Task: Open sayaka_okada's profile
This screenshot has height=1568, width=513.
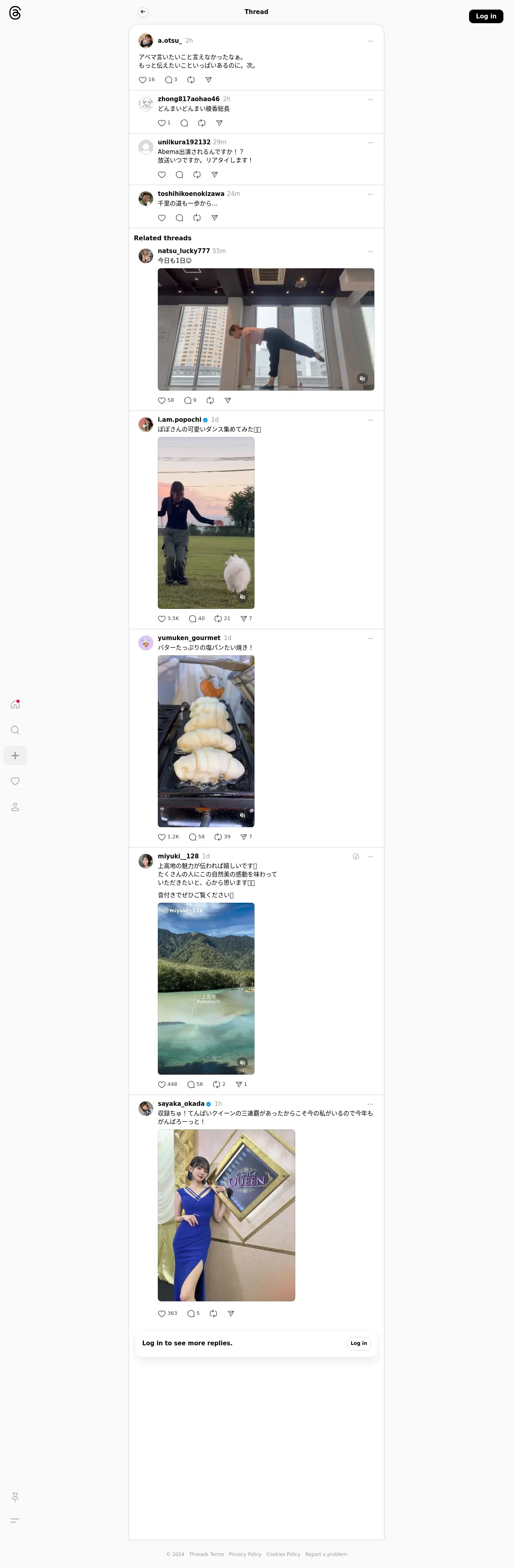Action: tap(181, 1103)
